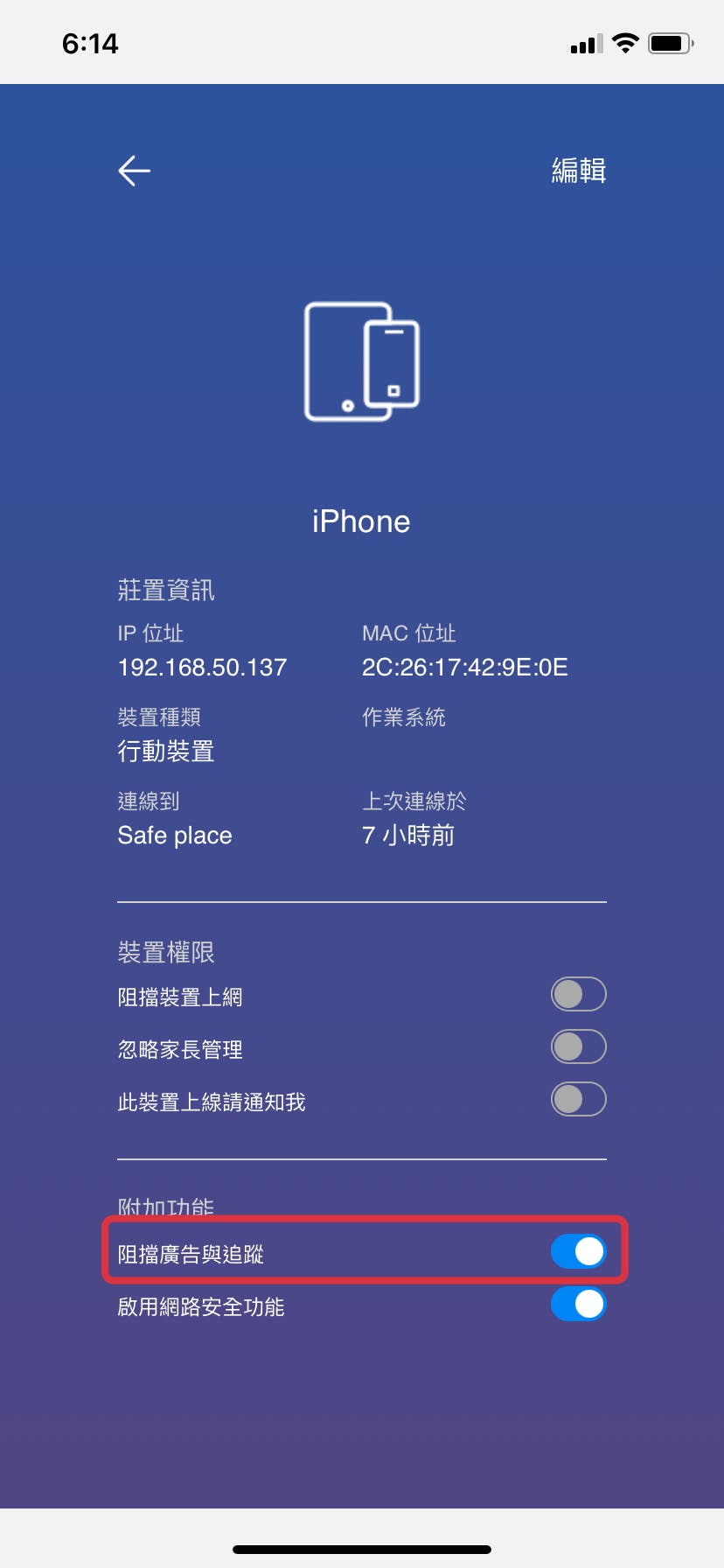Viewport: 724px width, 1568px height.
Task: Disable 阻擋廣告與追蹤
Action: click(578, 1251)
